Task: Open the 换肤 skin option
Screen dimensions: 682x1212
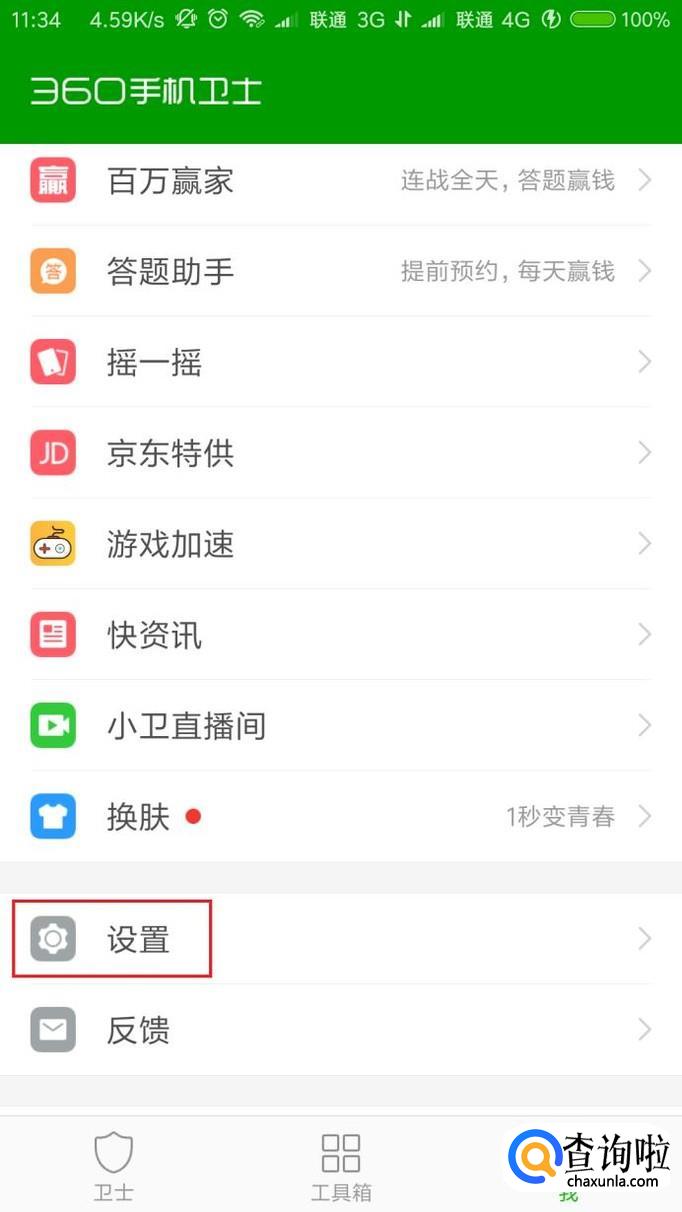Action: [340, 816]
